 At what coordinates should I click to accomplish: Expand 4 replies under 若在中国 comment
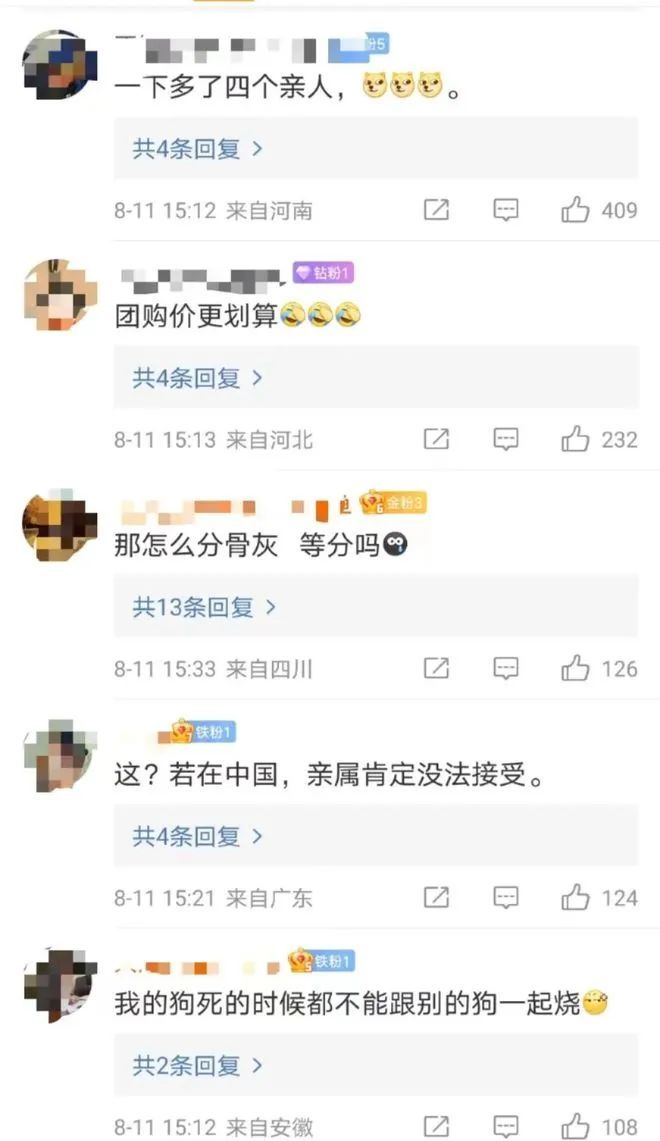(197, 836)
